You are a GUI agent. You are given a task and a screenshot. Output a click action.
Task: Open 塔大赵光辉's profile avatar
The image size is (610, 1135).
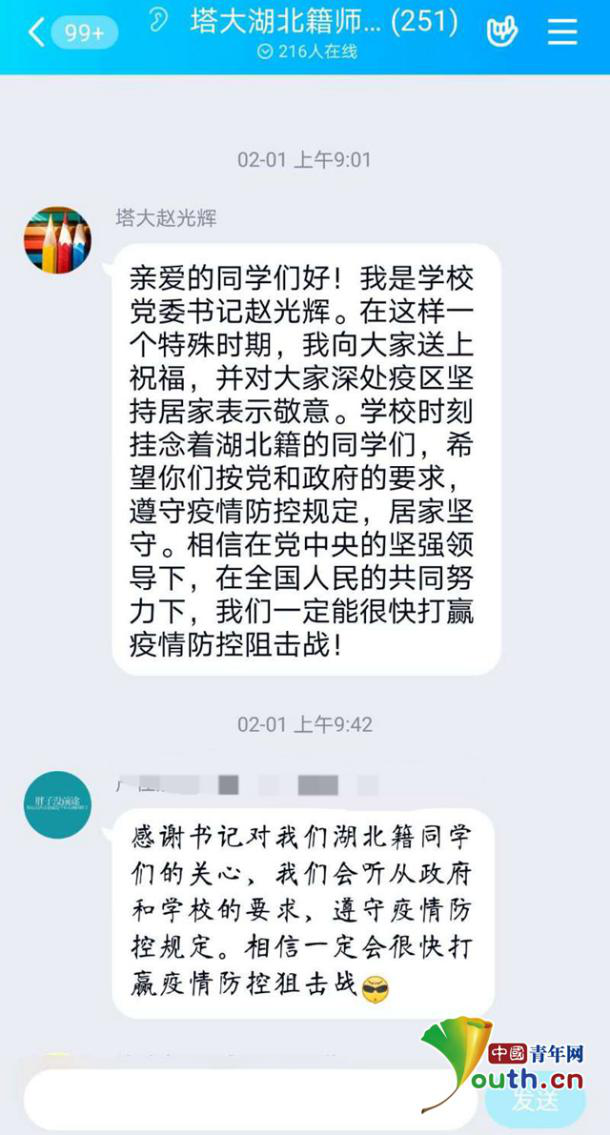point(57,240)
